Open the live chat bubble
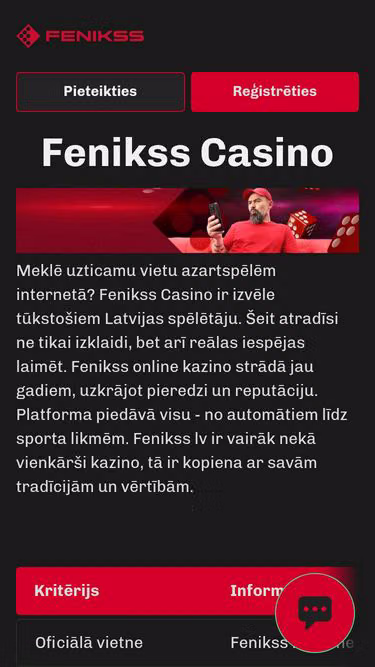The image size is (375, 667). pyautogui.click(x=315, y=613)
